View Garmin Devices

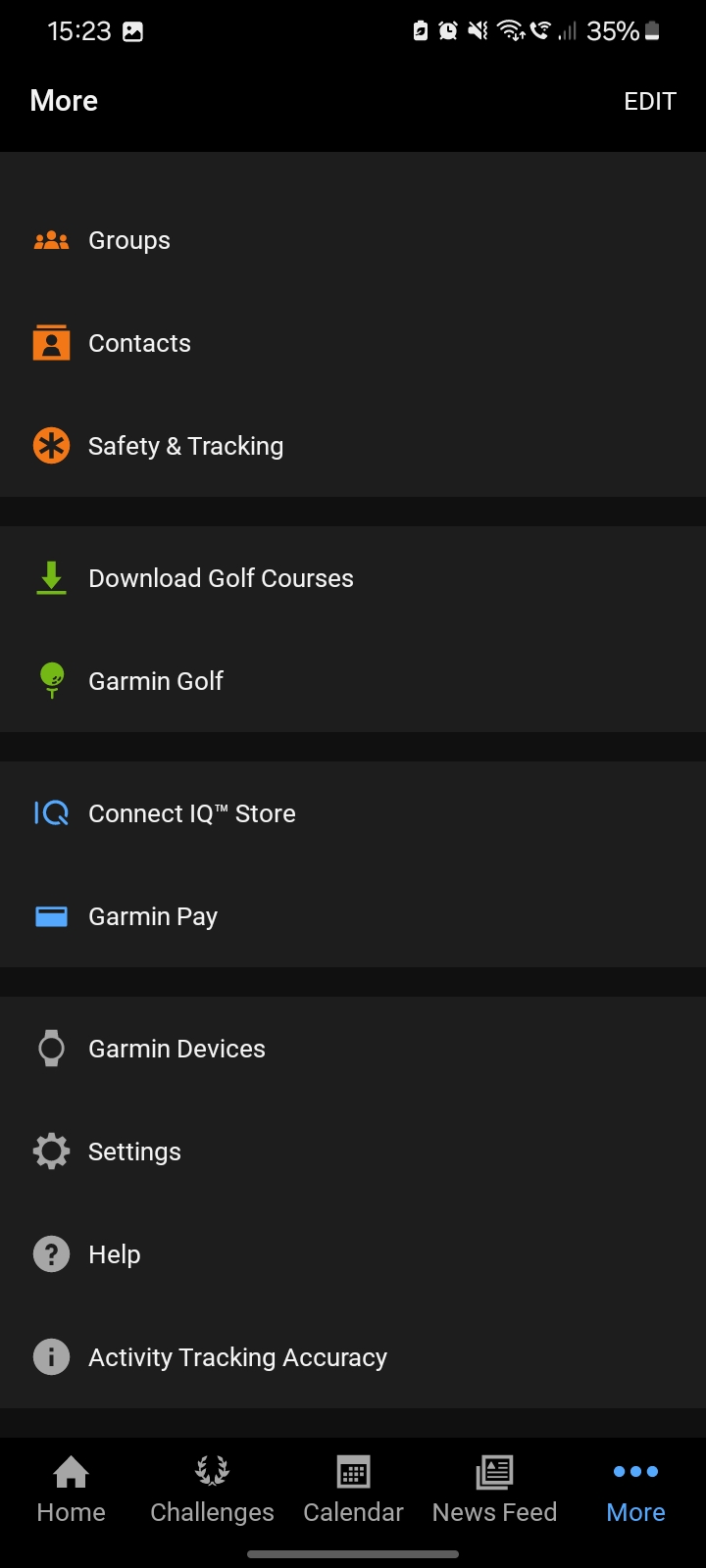[353, 1049]
